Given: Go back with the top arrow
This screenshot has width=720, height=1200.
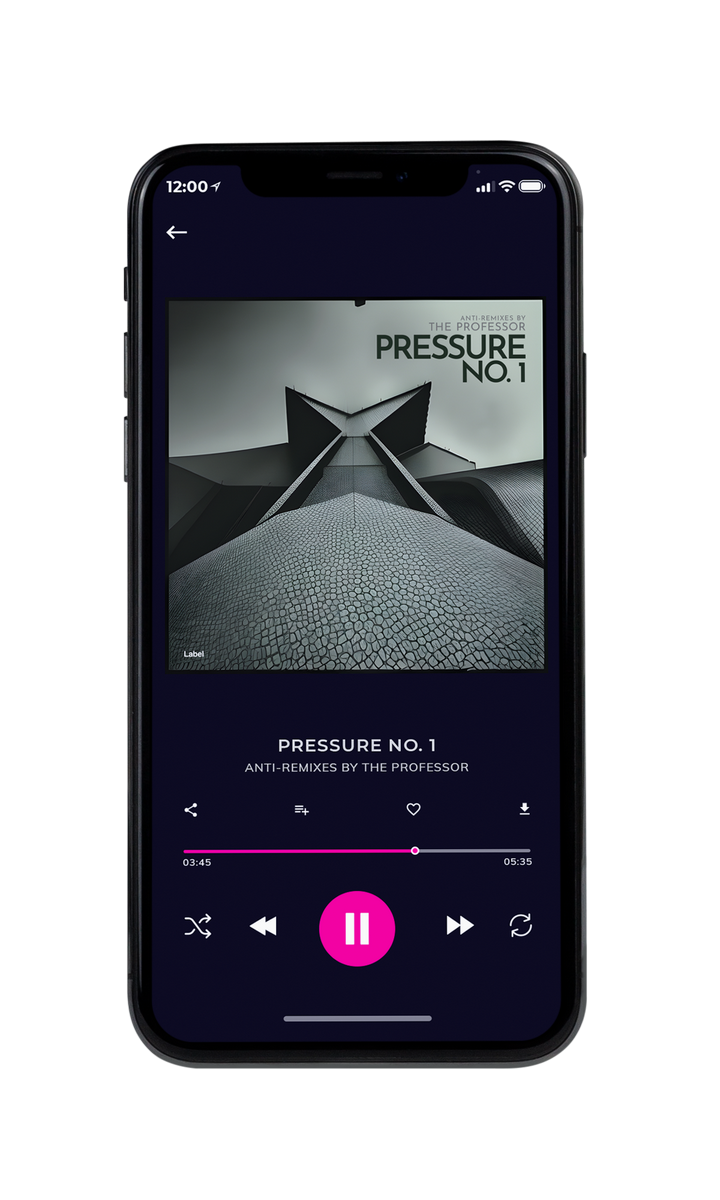Looking at the screenshot, I should (x=177, y=232).
